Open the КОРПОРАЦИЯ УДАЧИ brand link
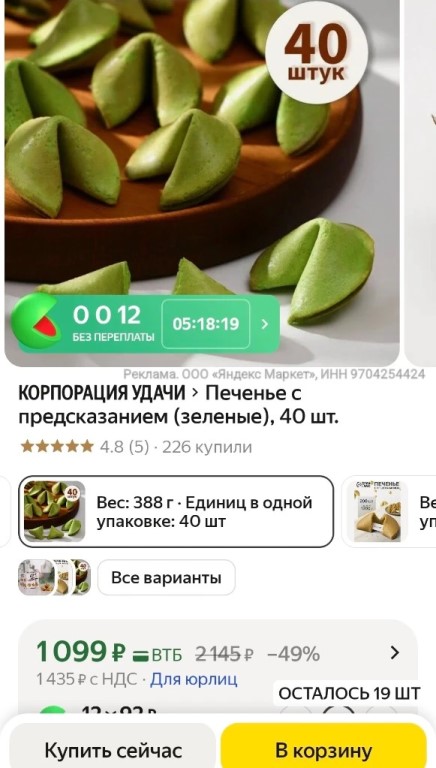Viewport: 436px width, 768px height. [x=102, y=393]
